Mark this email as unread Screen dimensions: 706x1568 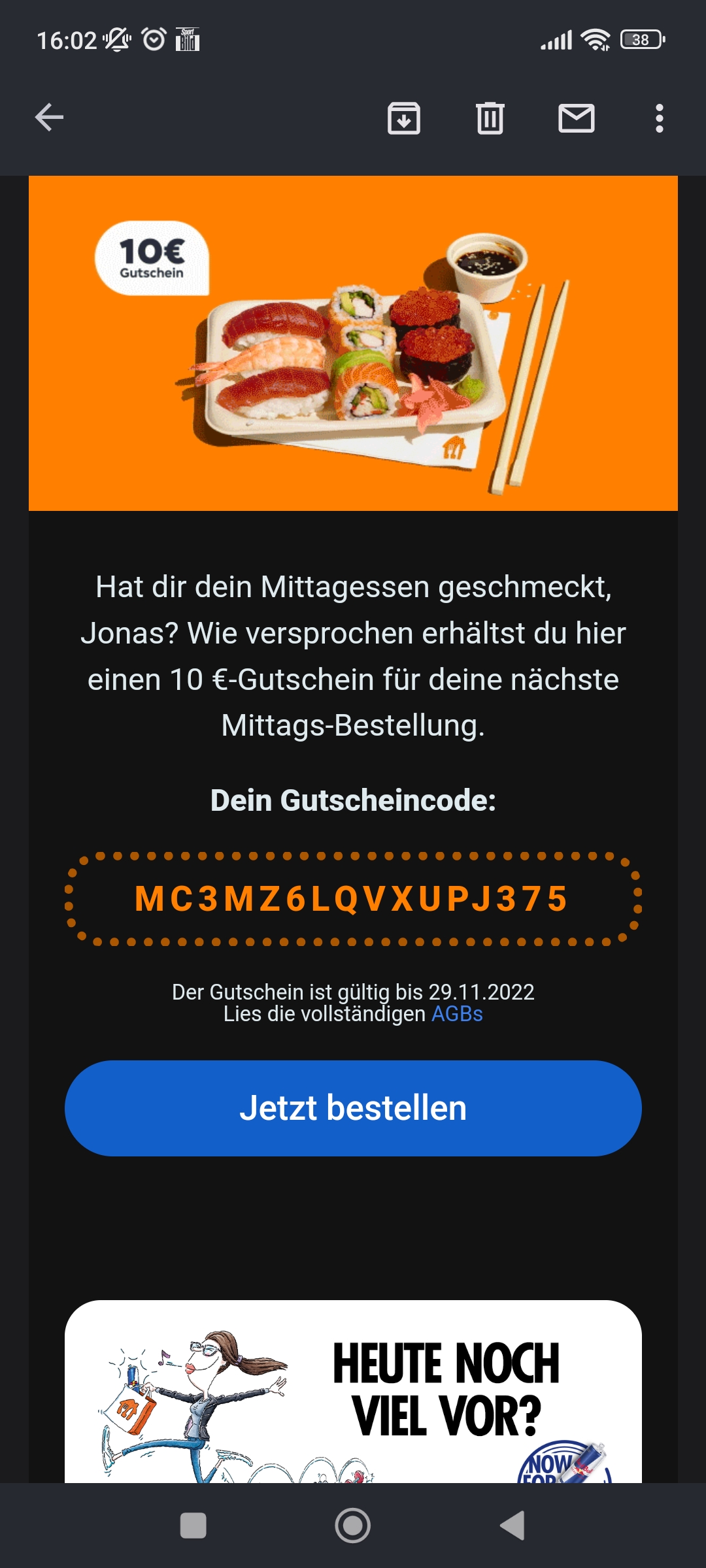pyautogui.click(x=576, y=118)
